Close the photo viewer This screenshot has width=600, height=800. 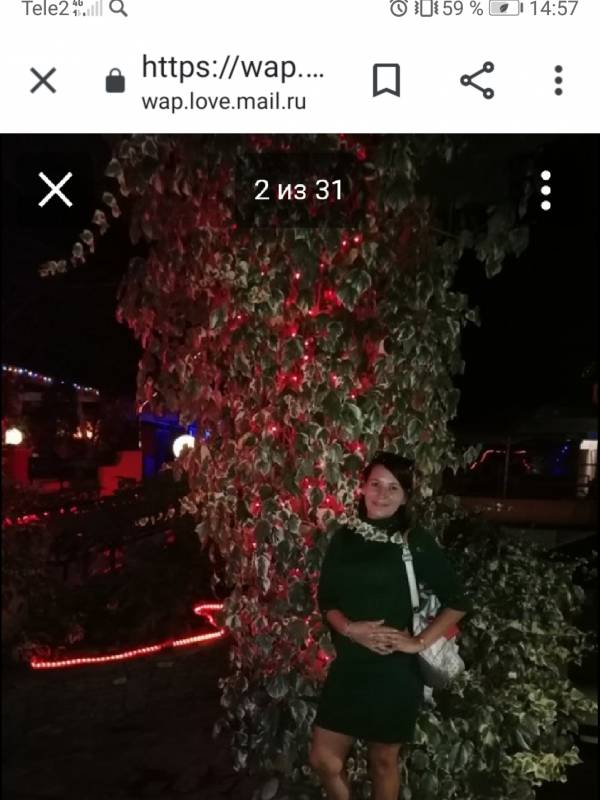(56, 189)
